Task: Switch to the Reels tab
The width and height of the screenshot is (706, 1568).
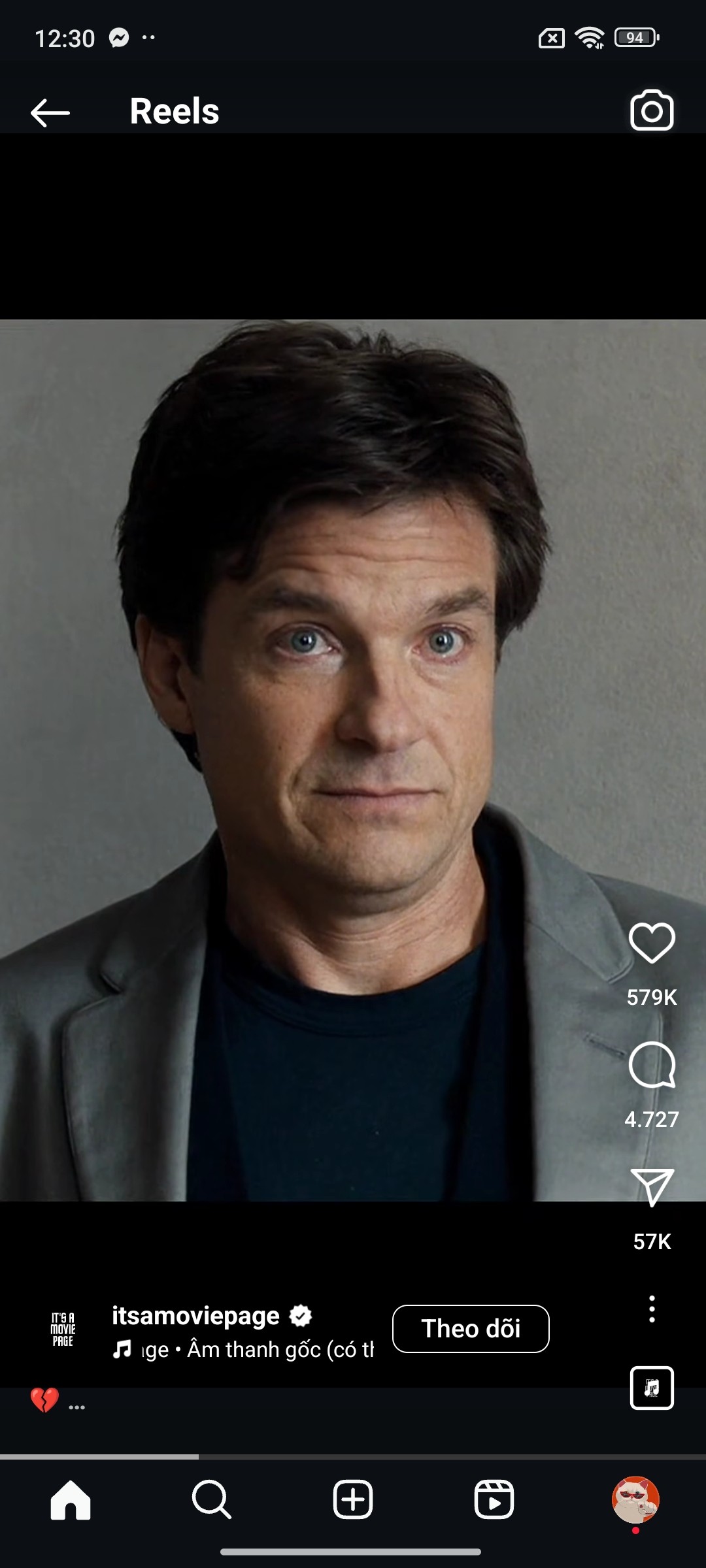Action: (494, 1499)
